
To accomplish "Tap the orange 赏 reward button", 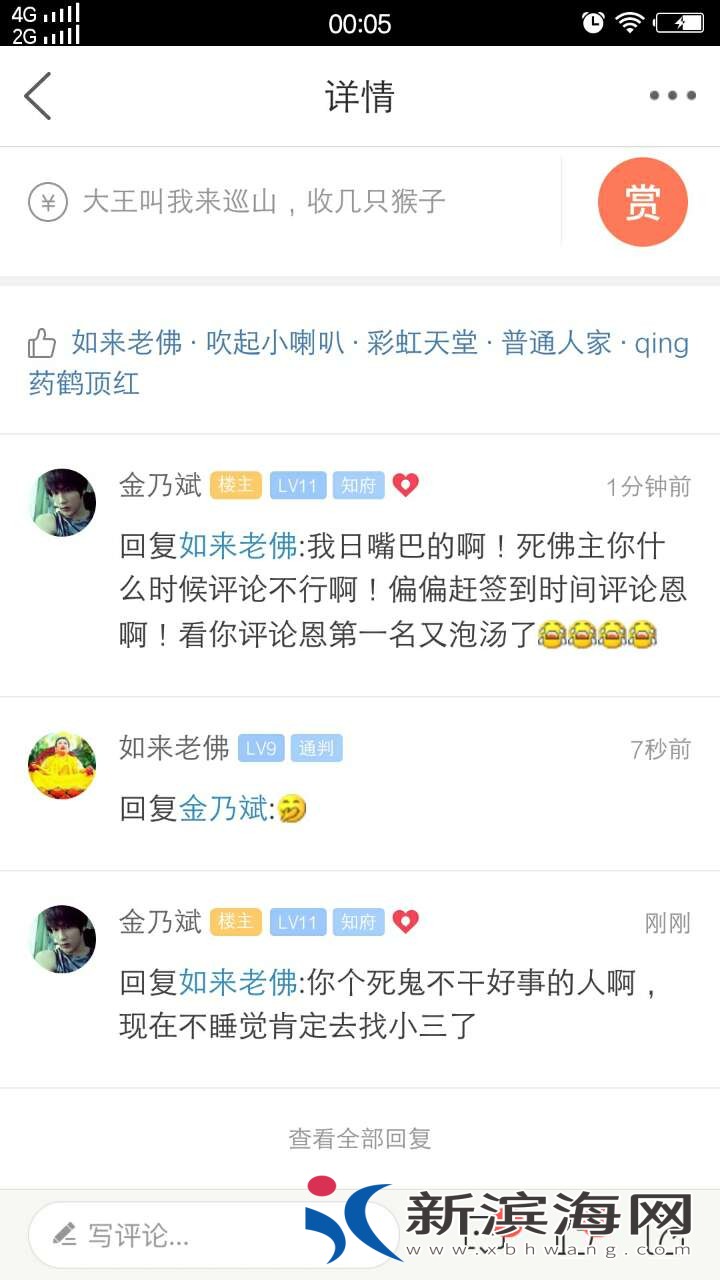I will (x=642, y=202).
